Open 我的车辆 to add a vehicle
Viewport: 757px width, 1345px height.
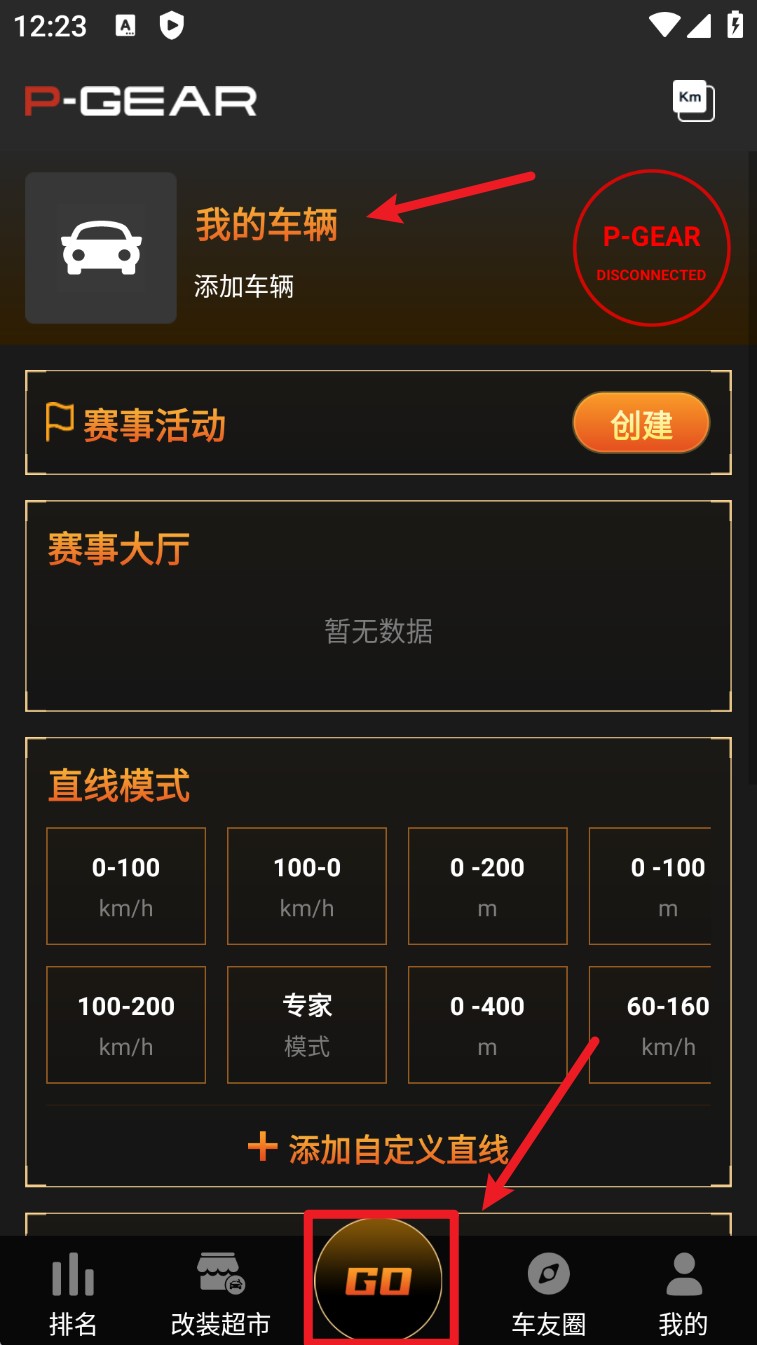[x=266, y=224]
